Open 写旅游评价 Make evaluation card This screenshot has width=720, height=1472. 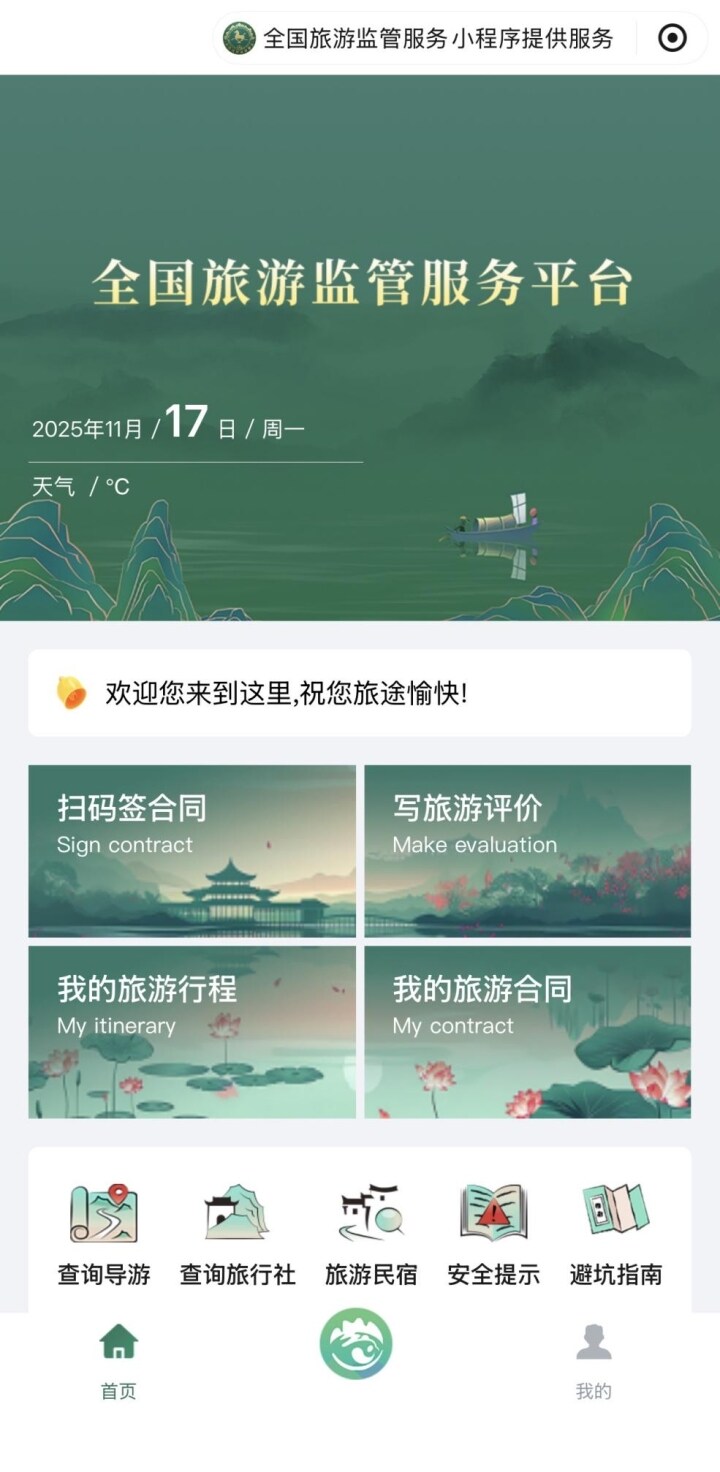click(x=527, y=850)
